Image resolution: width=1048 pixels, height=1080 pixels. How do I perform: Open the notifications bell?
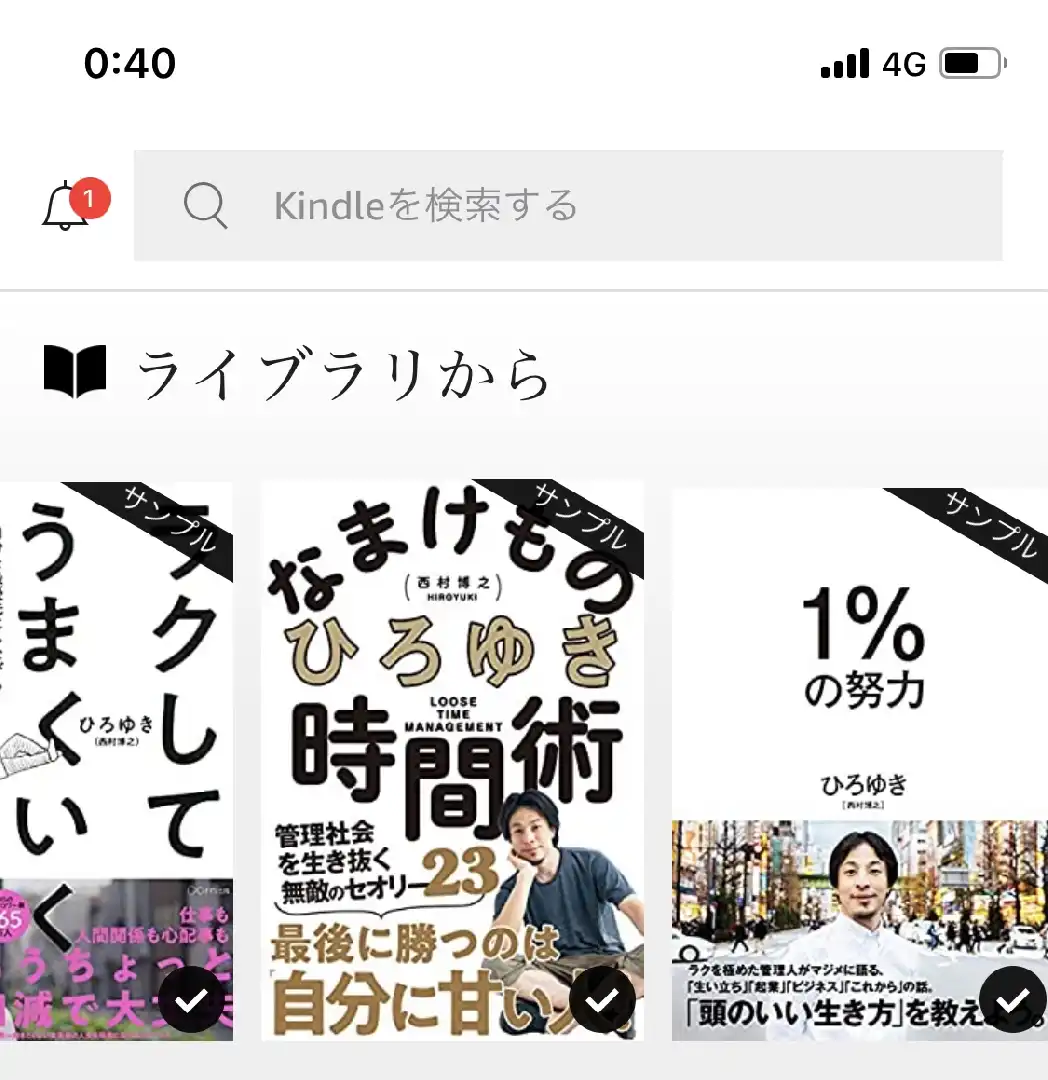(x=68, y=206)
